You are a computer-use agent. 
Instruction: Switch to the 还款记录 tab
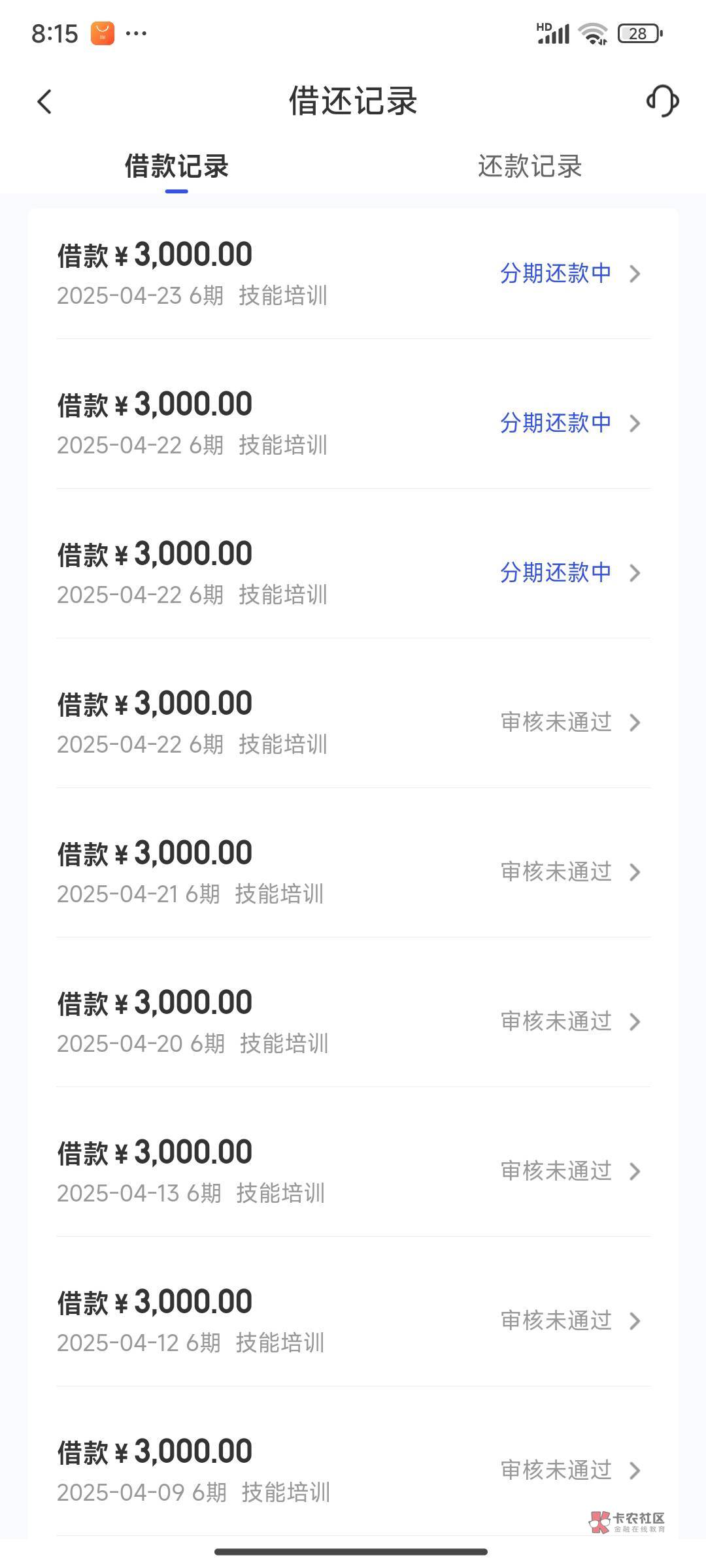529,167
